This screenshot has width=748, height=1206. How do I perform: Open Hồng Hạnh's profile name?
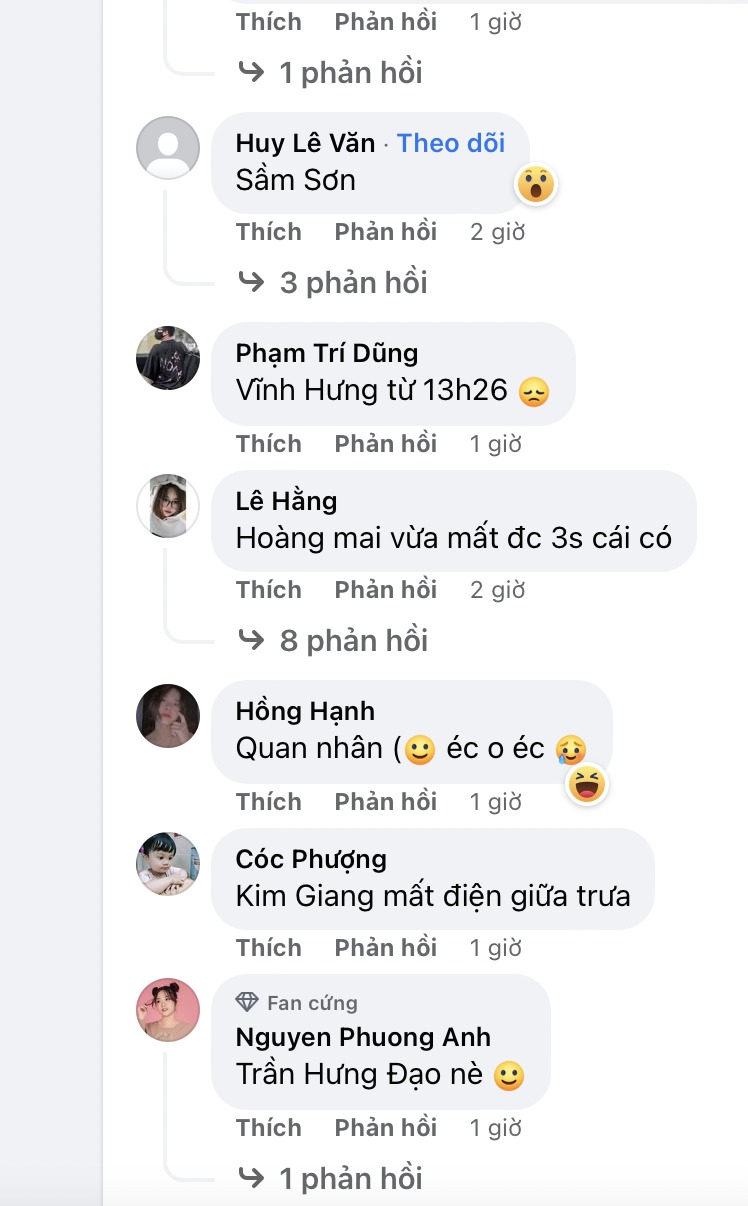(x=305, y=711)
